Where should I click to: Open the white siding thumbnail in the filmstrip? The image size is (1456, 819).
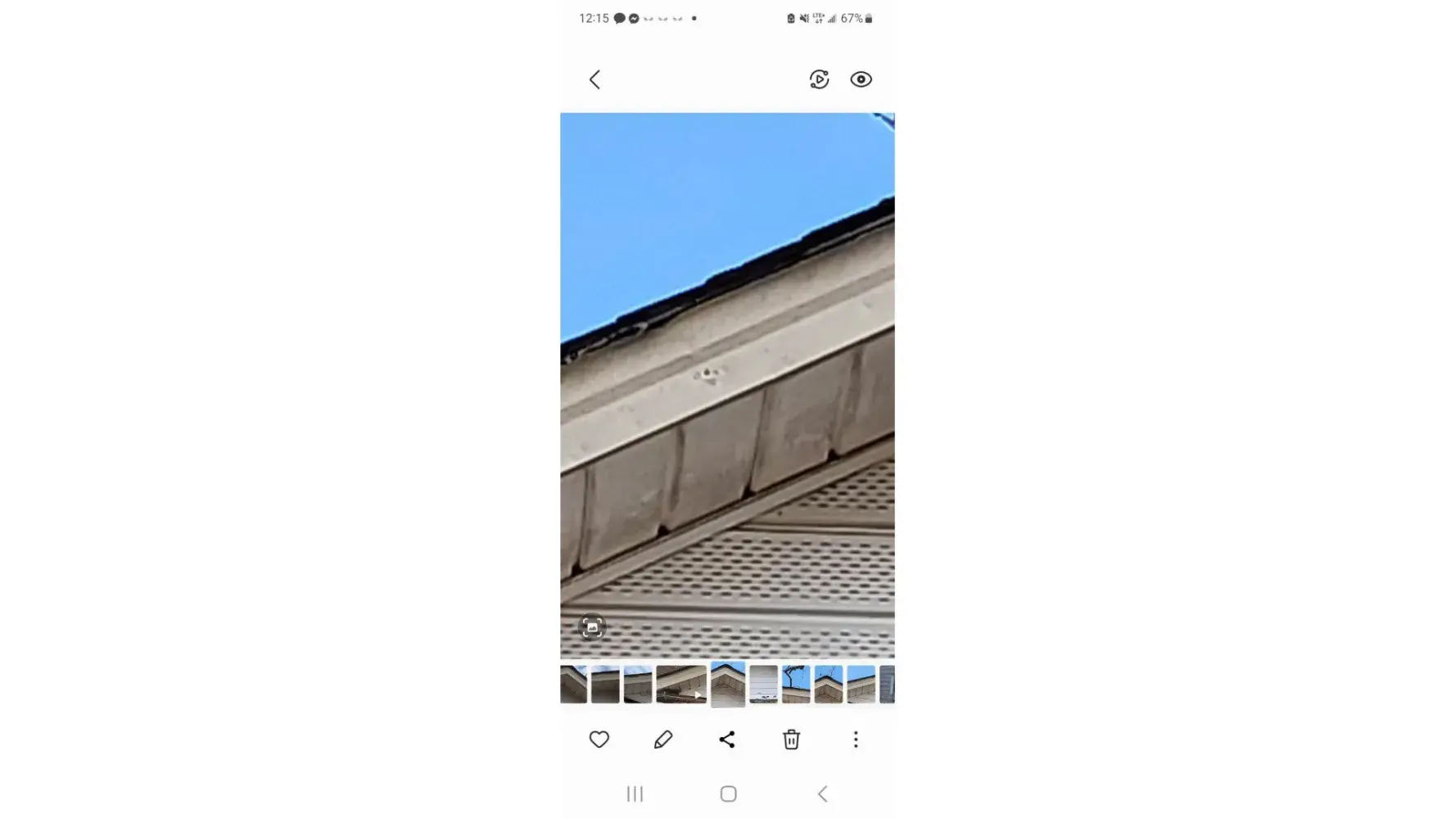(x=763, y=685)
